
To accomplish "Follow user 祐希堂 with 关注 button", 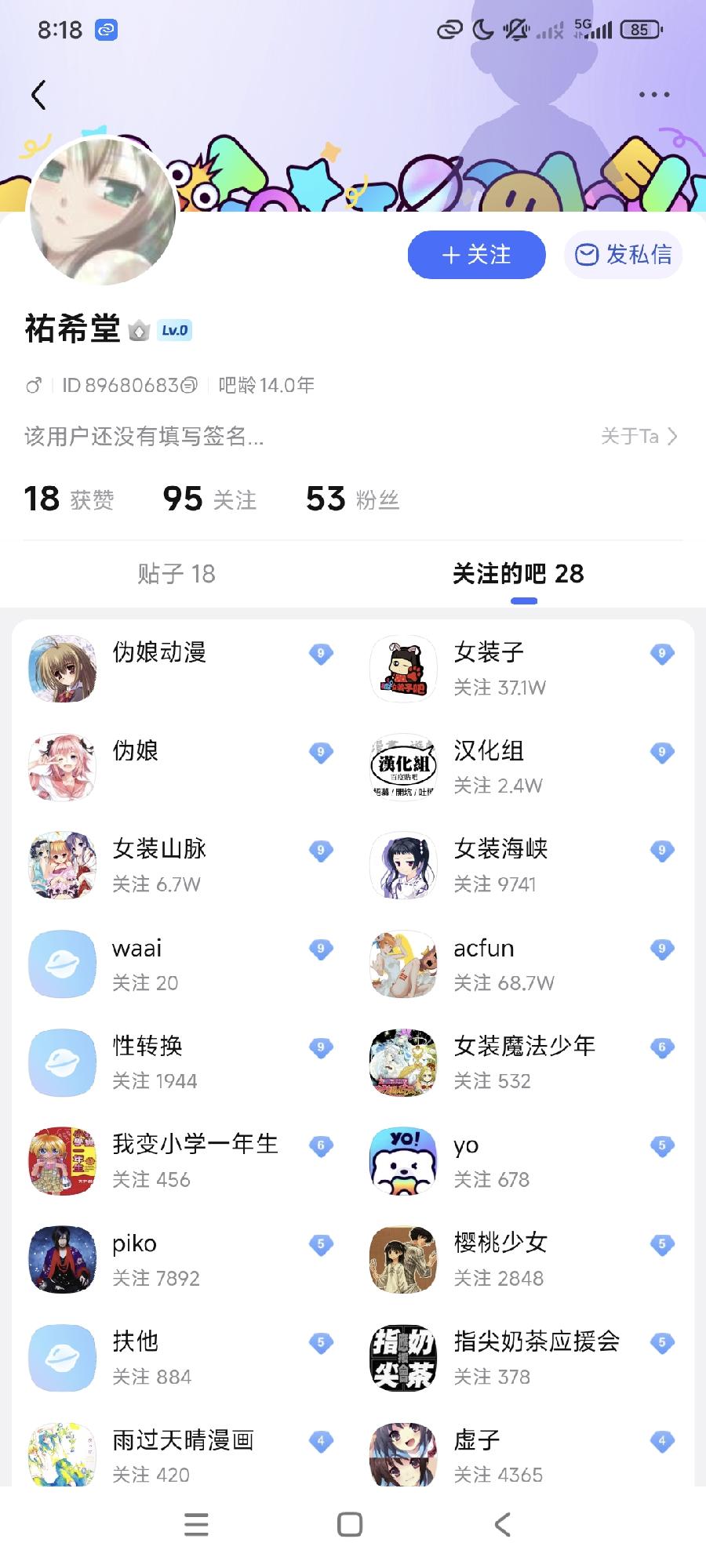I will pos(476,255).
